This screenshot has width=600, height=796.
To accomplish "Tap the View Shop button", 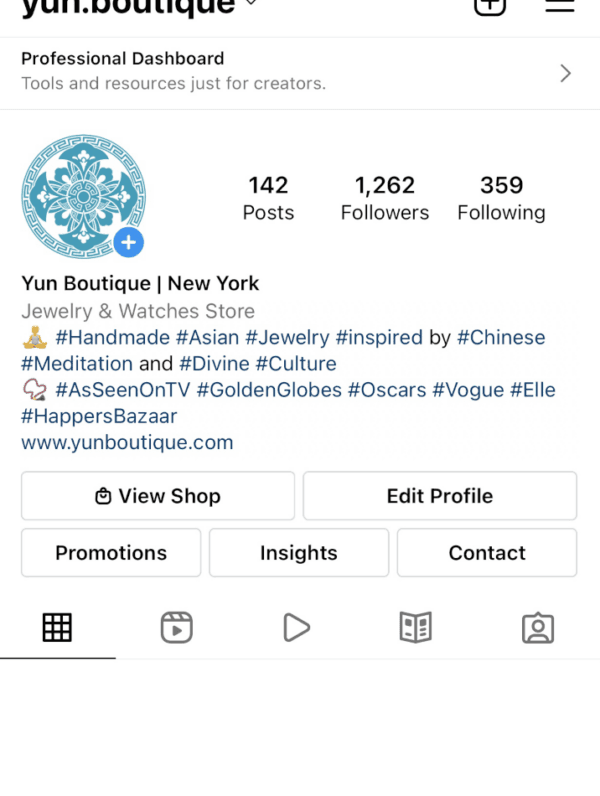I will coord(158,496).
